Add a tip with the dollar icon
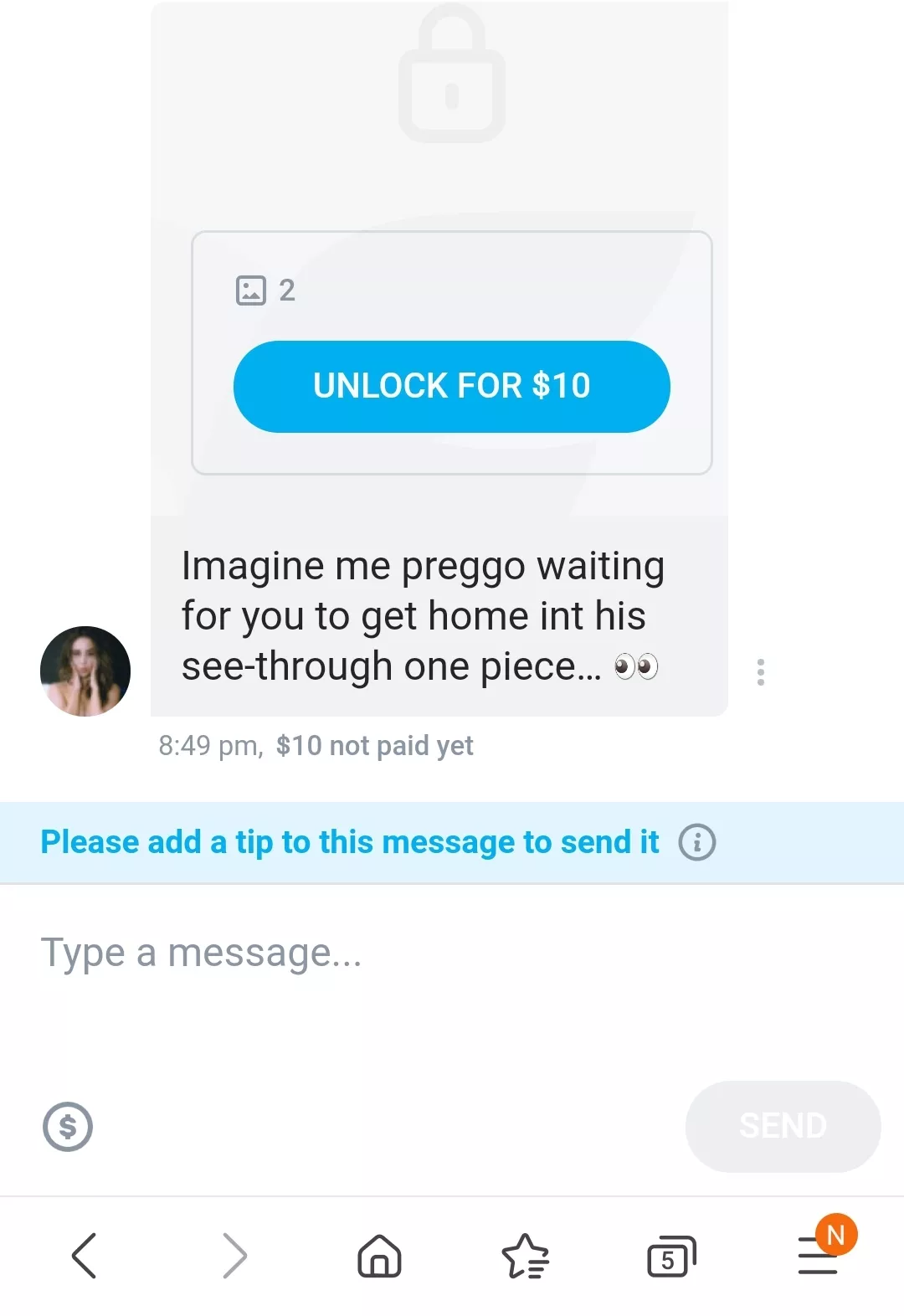This screenshot has height=1316, width=904. click(x=68, y=1126)
